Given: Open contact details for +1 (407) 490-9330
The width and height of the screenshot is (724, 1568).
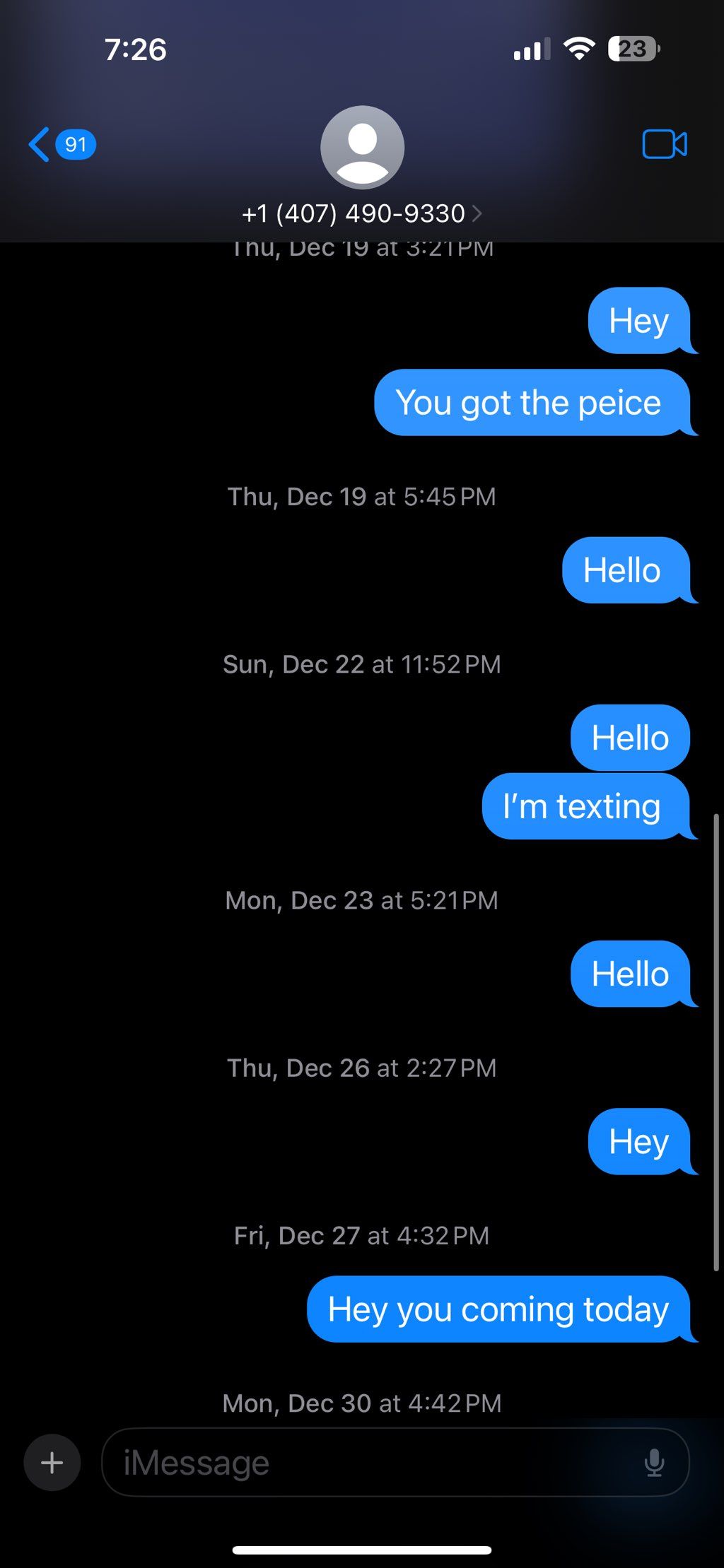Looking at the screenshot, I should [x=361, y=213].
